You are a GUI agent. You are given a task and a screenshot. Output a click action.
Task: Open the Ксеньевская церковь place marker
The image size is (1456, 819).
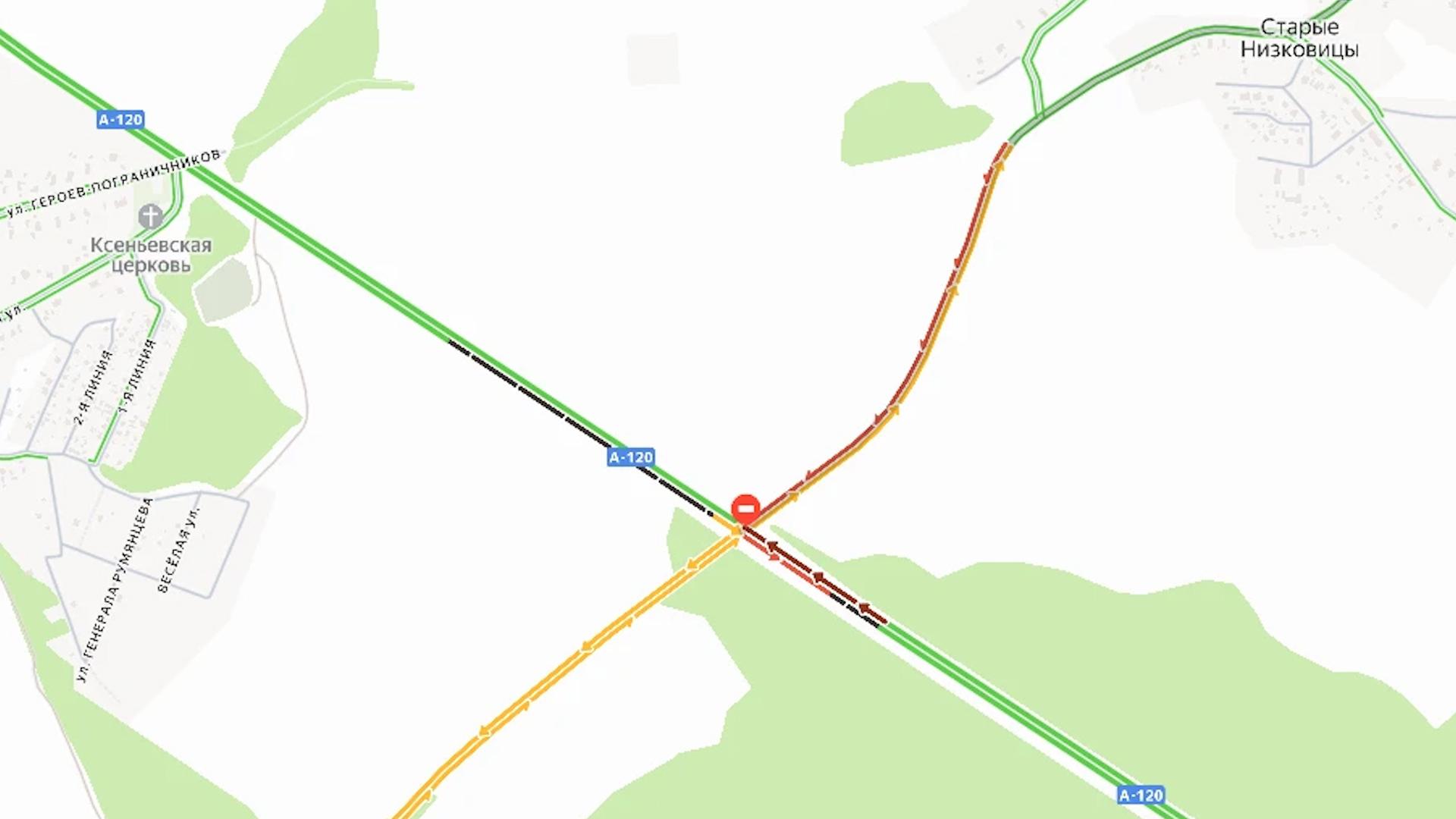[151, 217]
